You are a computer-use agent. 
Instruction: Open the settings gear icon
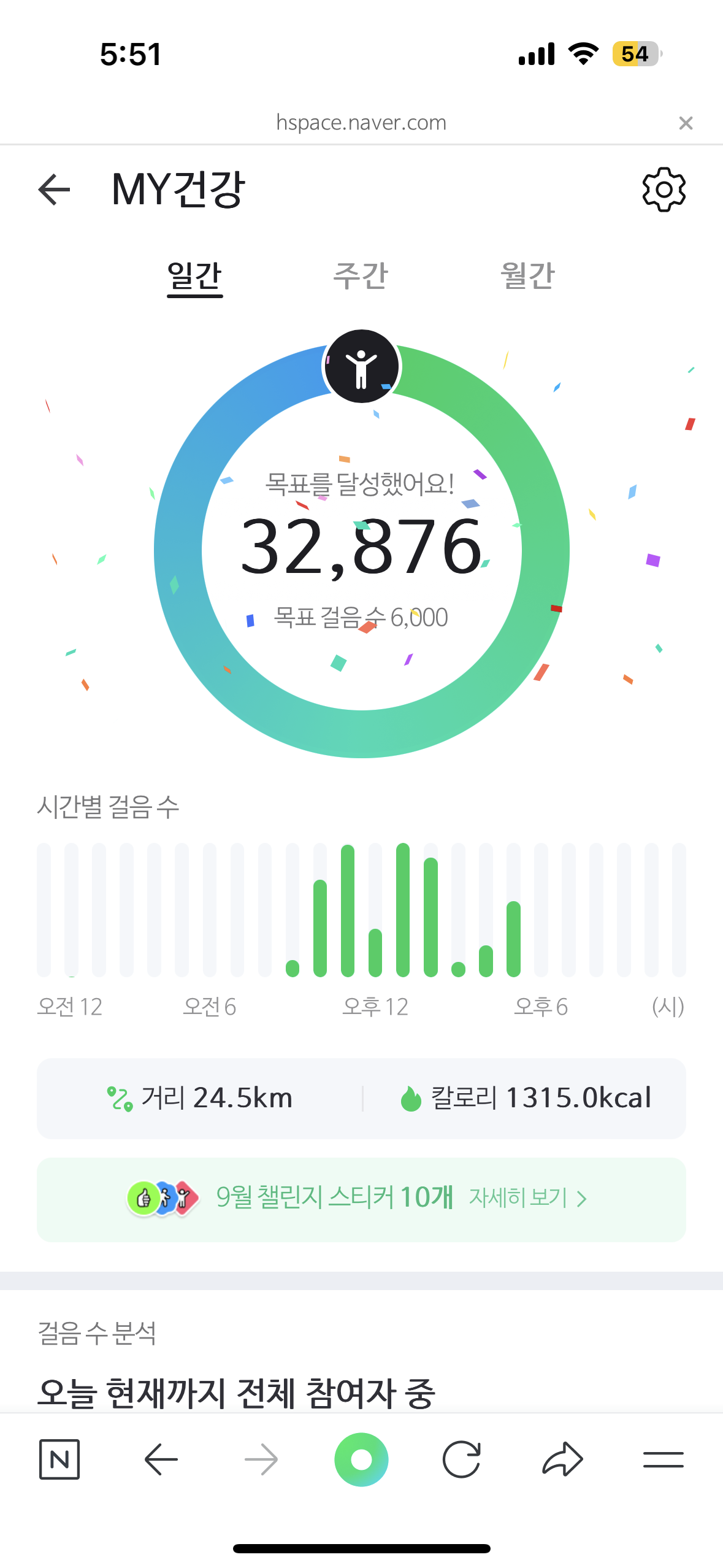[x=664, y=190]
